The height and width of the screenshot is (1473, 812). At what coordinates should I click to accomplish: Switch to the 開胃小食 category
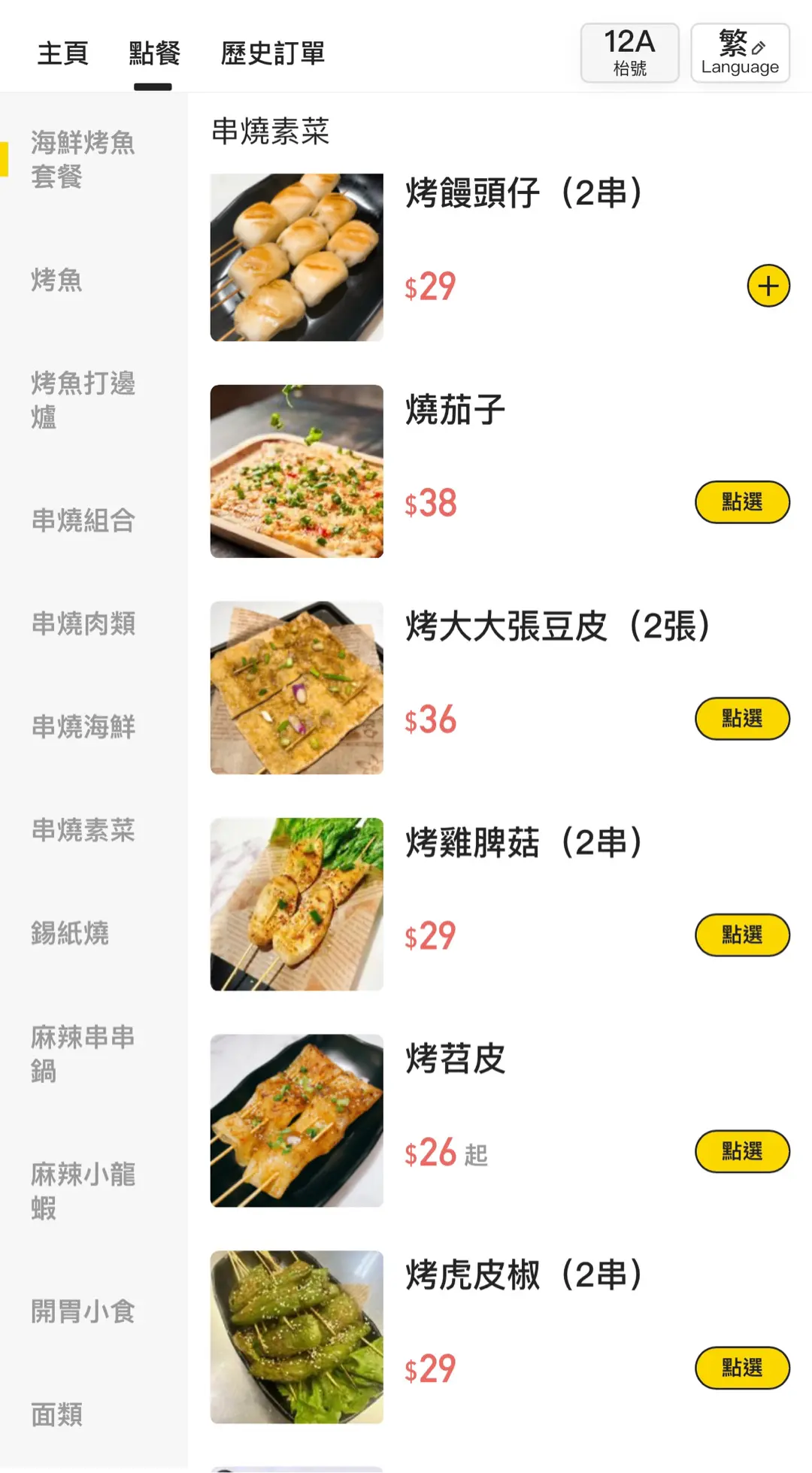[83, 1311]
